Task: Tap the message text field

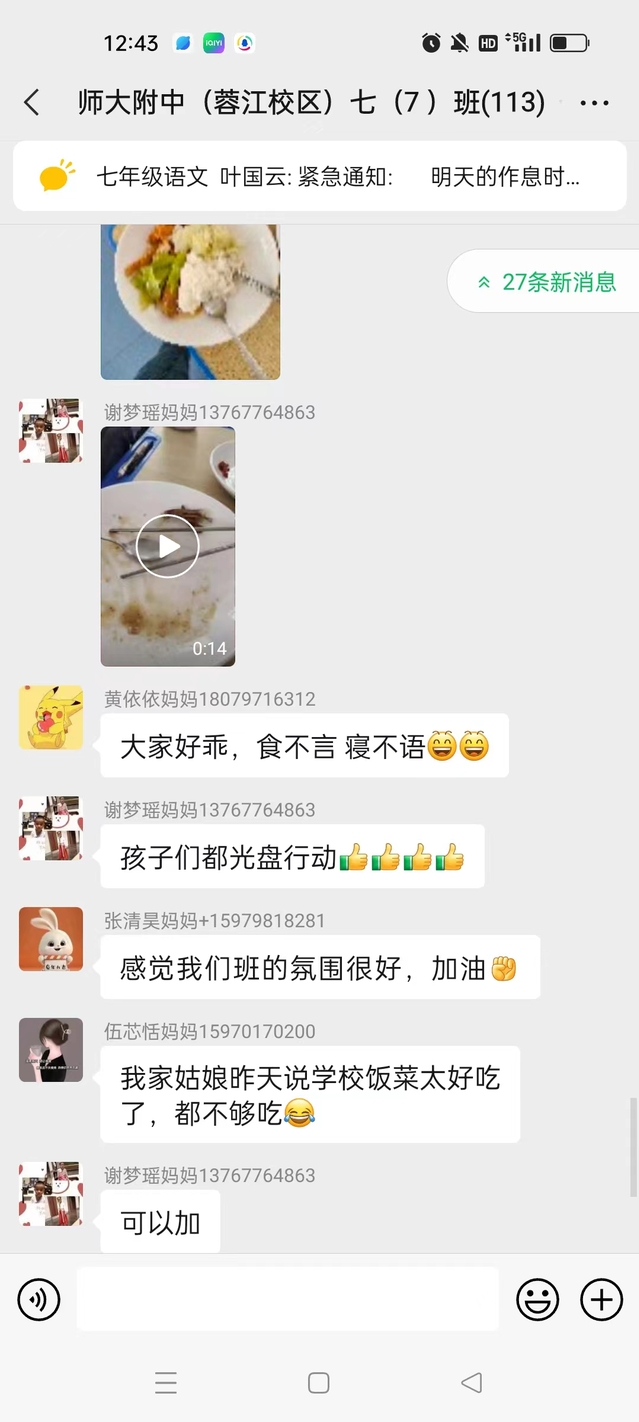Action: click(287, 1299)
